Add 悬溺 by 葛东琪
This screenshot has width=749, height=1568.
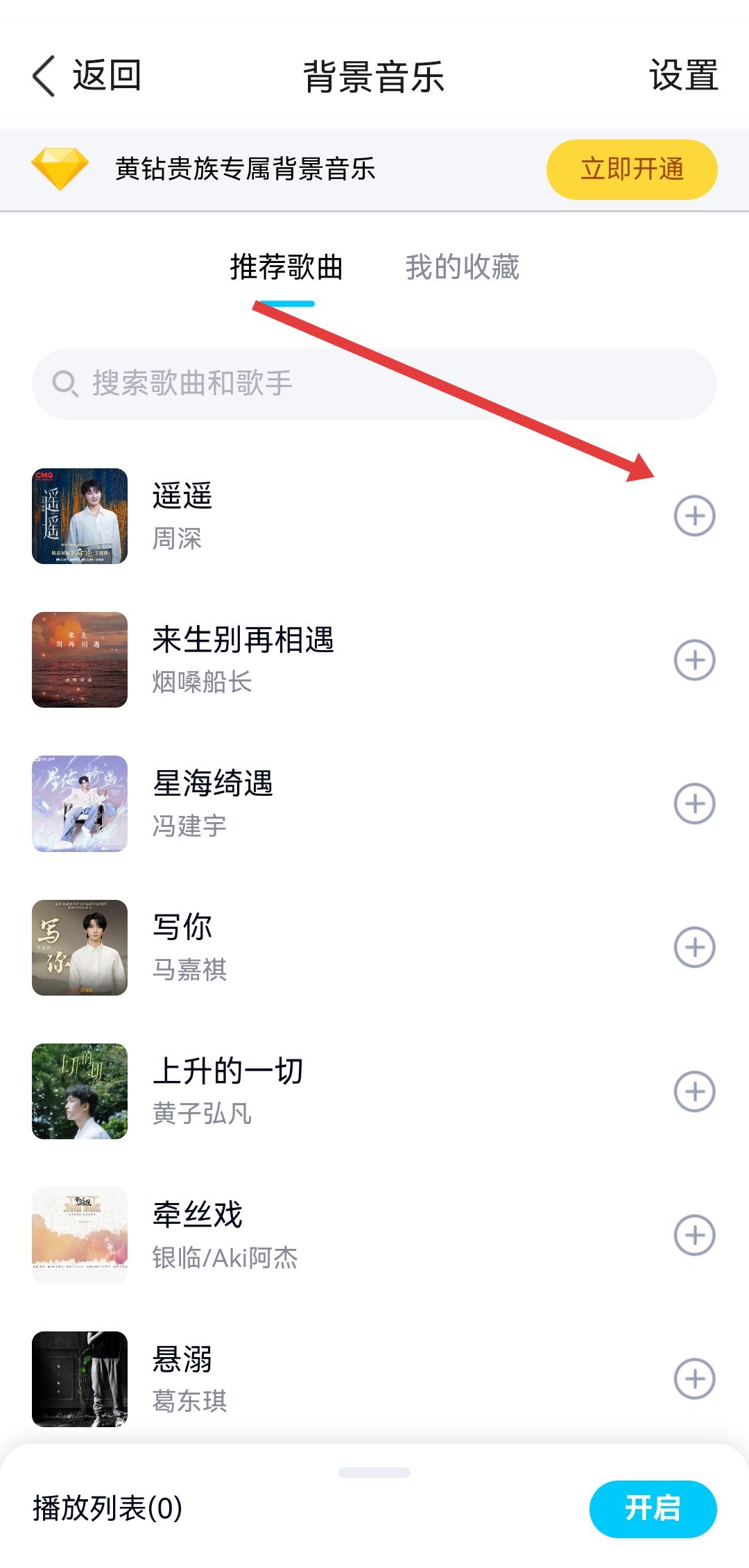point(694,1379)
